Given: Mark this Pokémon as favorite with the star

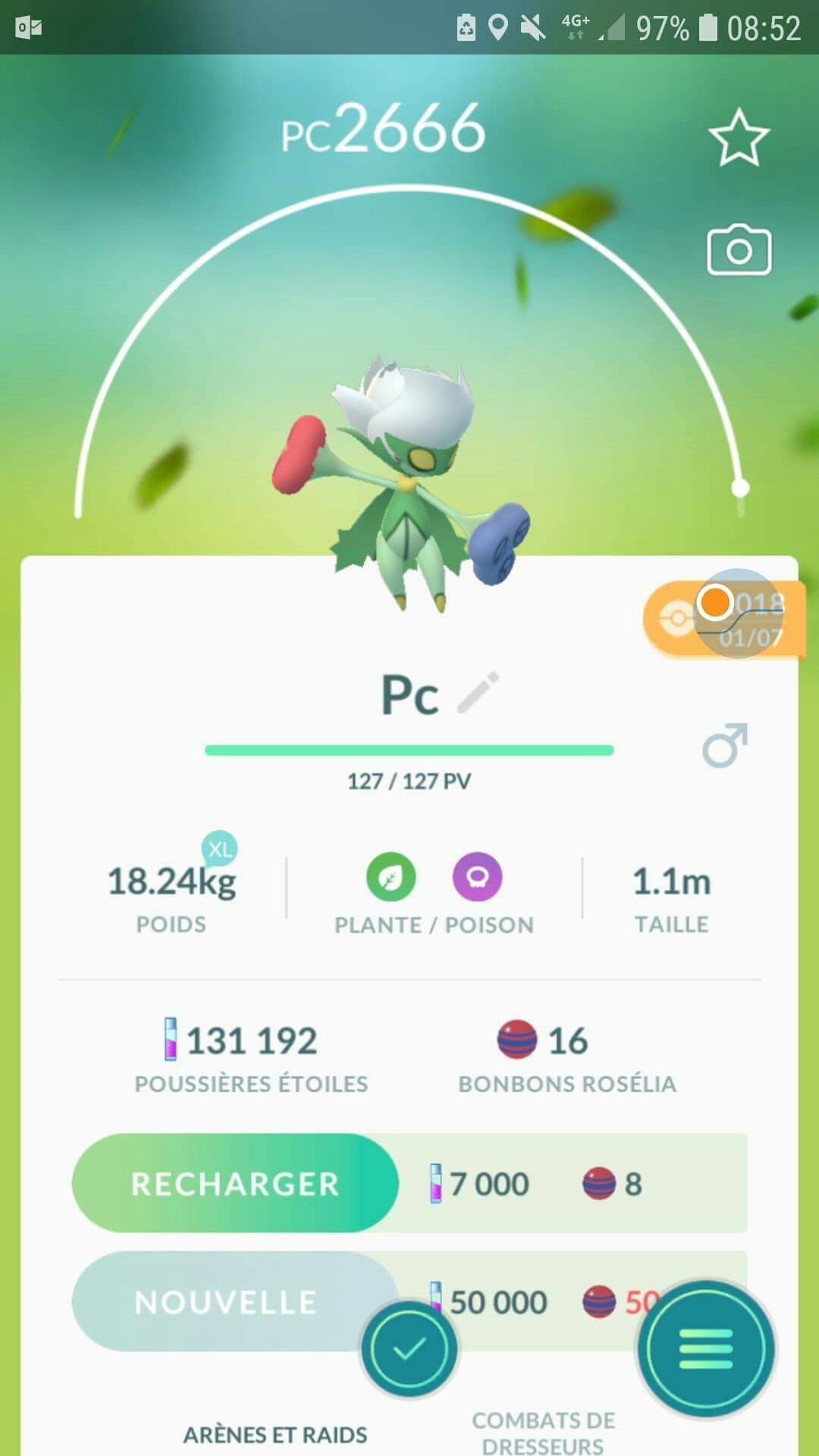Looking at the screenshot, I should click(x=739, y=138).
